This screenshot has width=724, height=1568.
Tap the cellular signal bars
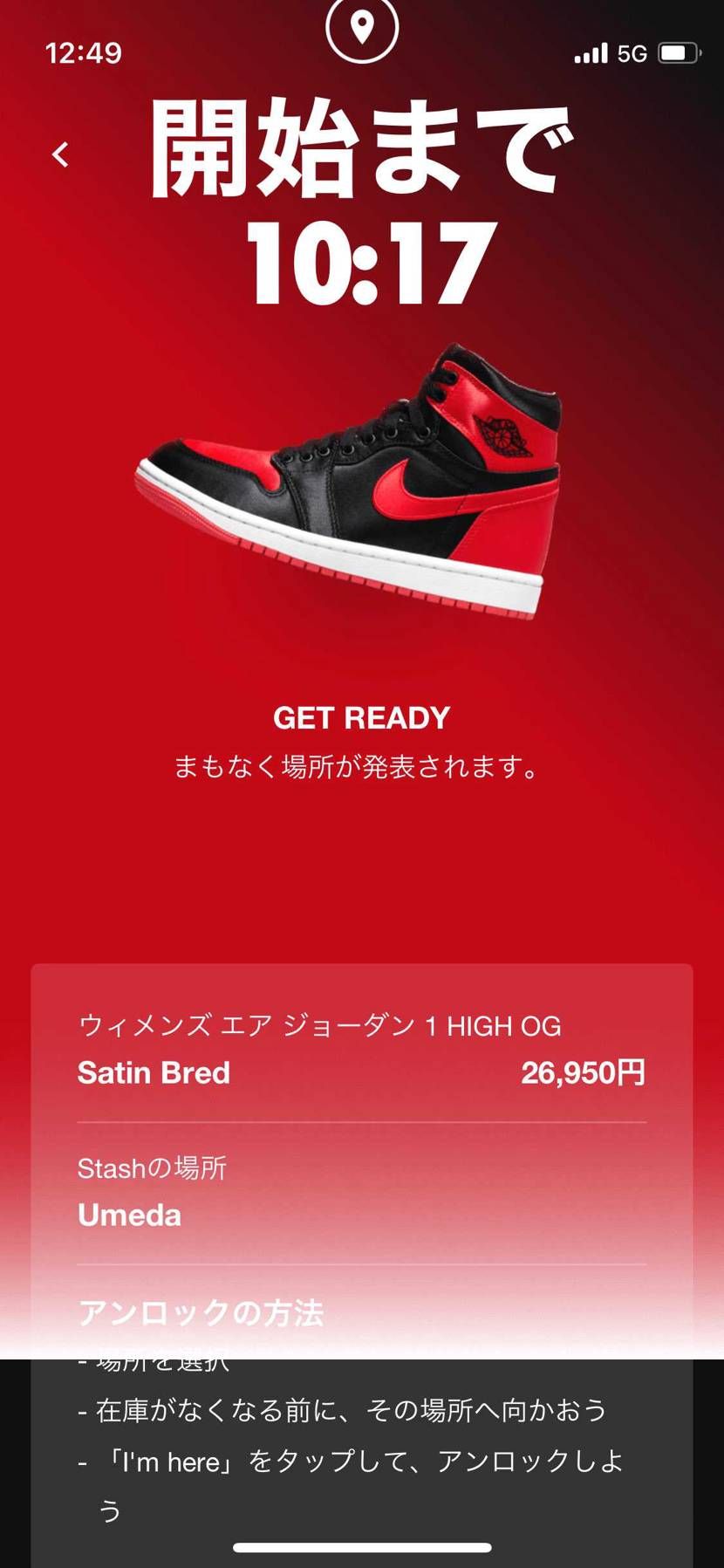pyautogui.click(x=591, y=52)
